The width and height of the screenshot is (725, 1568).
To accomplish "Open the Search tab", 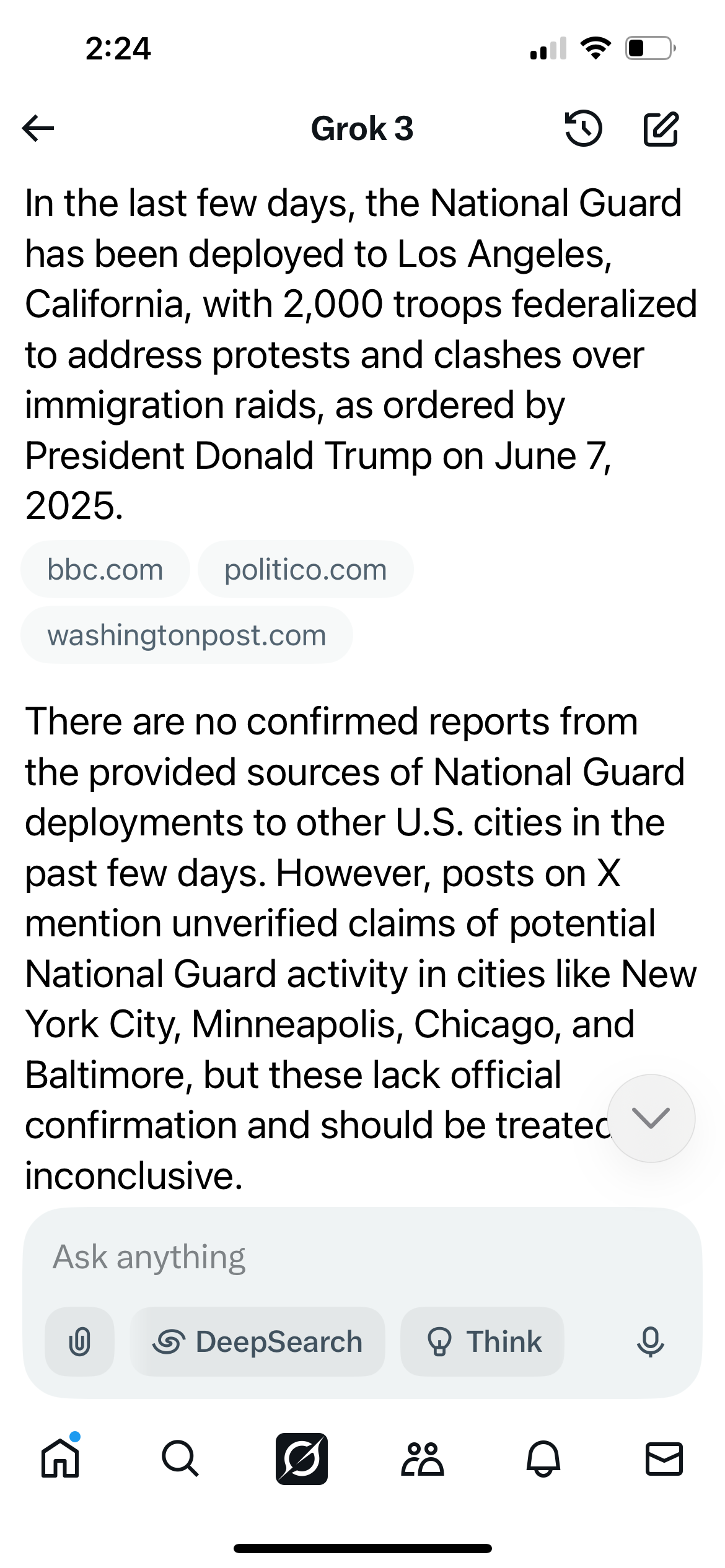I will tap(180, 1458).
